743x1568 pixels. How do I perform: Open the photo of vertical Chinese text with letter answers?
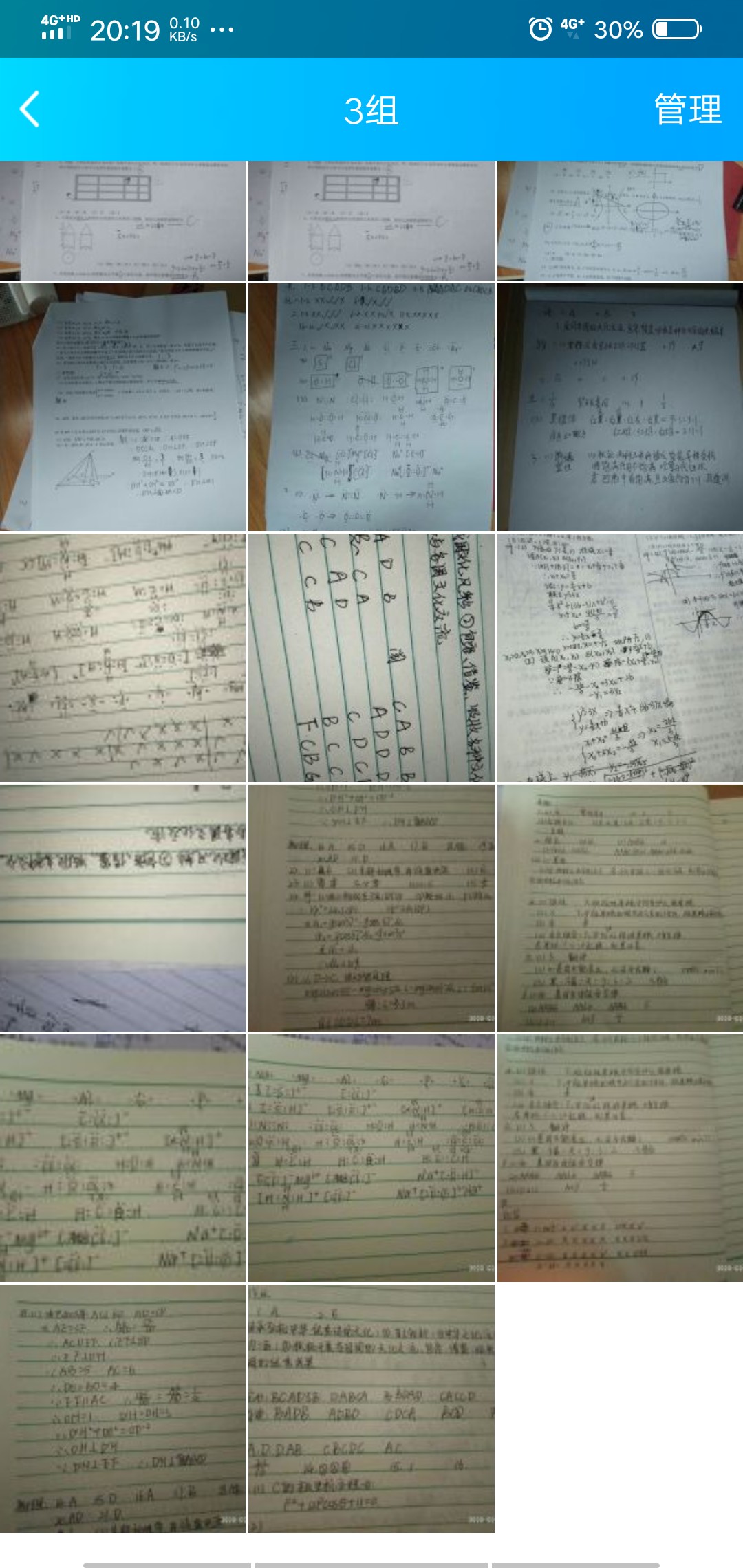coord(371,657)
